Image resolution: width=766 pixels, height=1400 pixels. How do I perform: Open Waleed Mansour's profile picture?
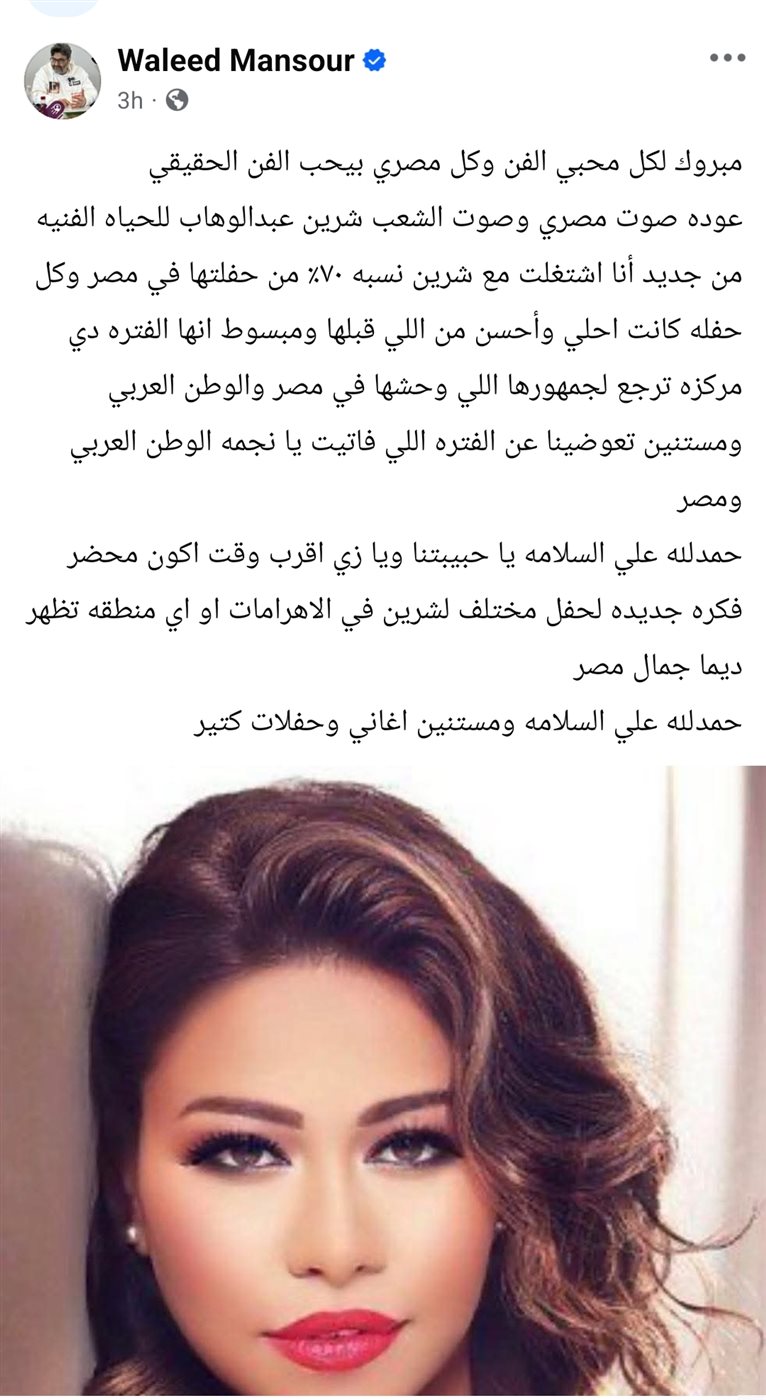tap(62, 81)
